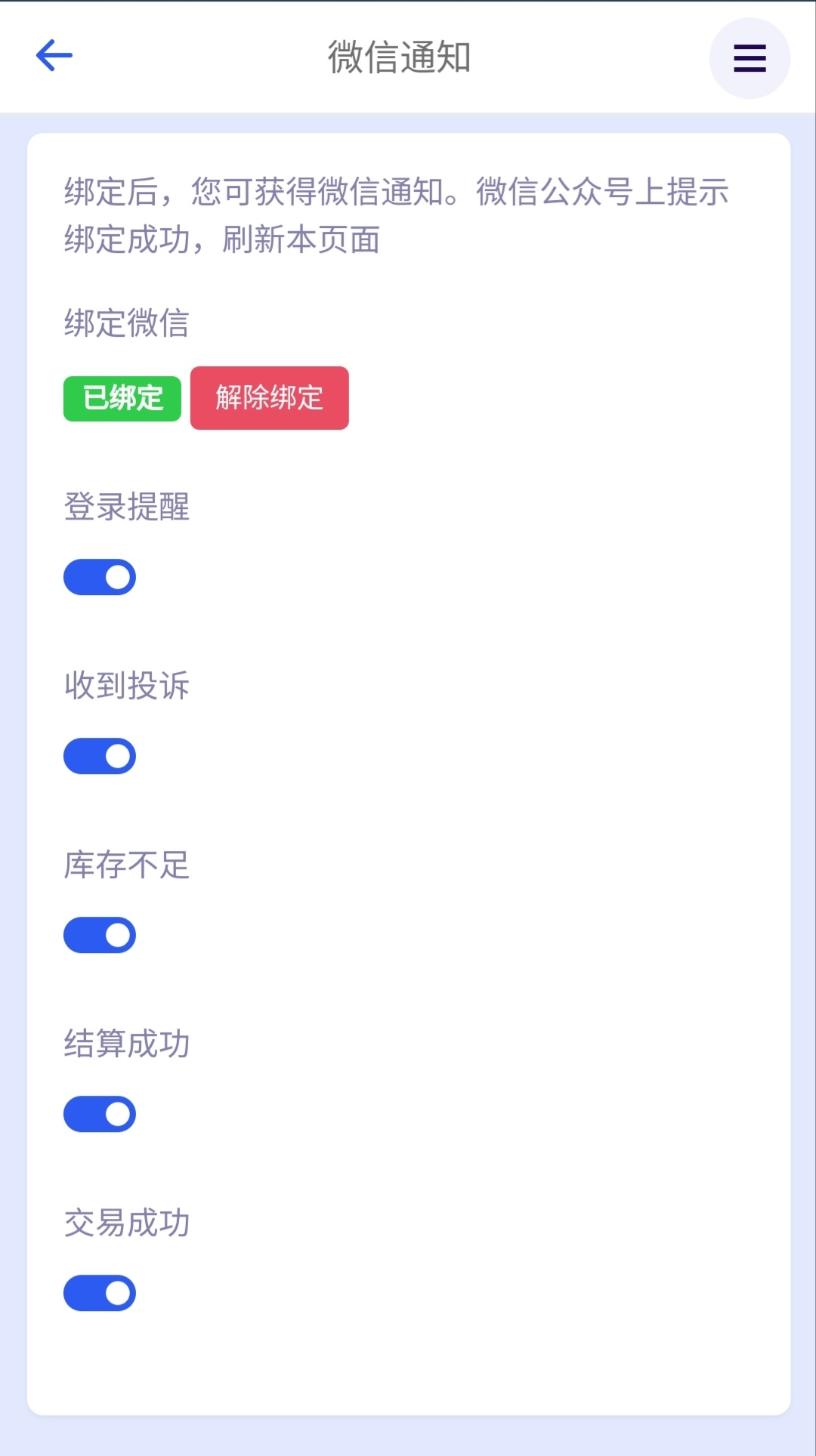
Task: Go back using the top-left arrow
Action: coord(54,56)
